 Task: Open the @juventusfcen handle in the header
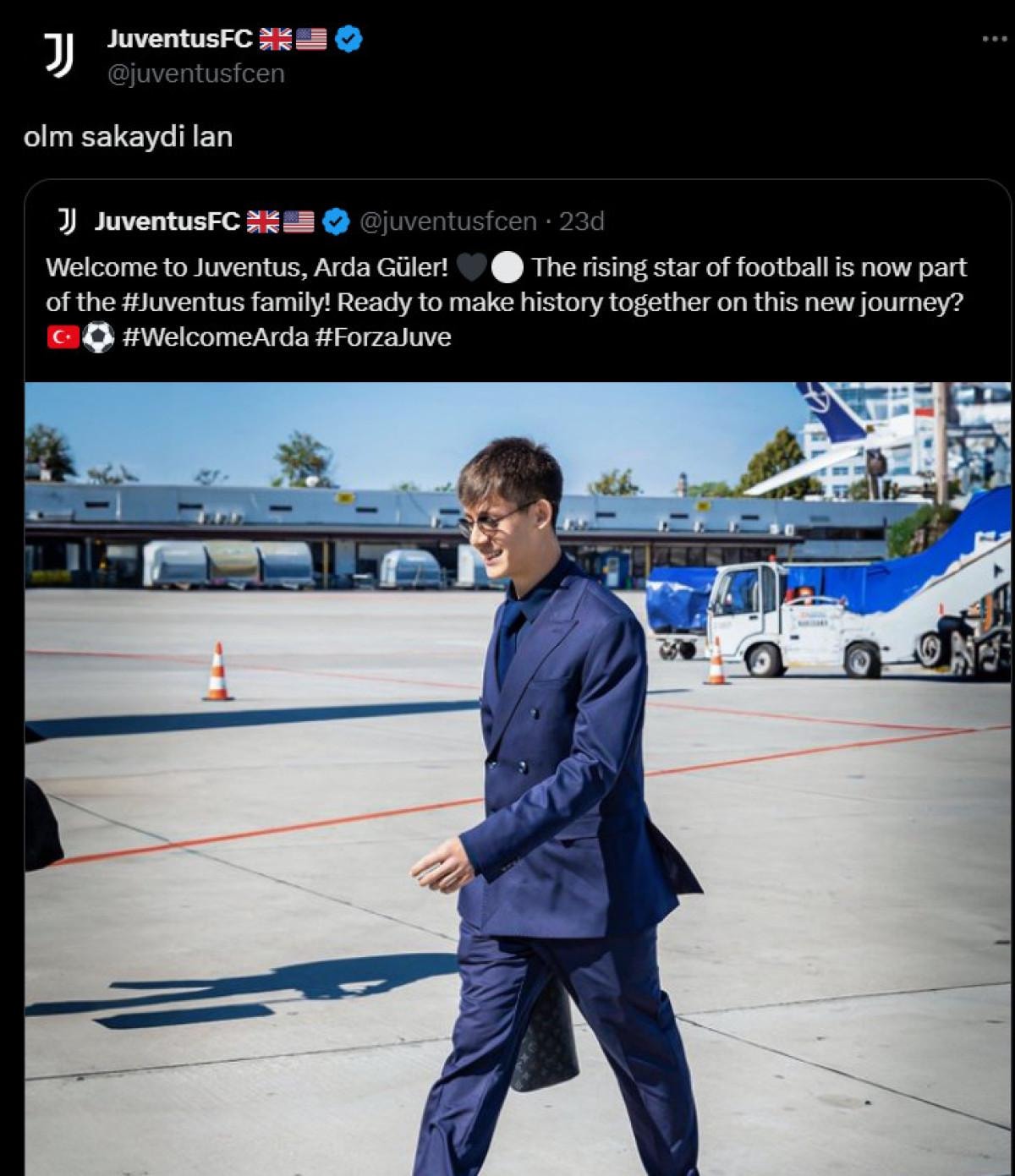[195, 74]
